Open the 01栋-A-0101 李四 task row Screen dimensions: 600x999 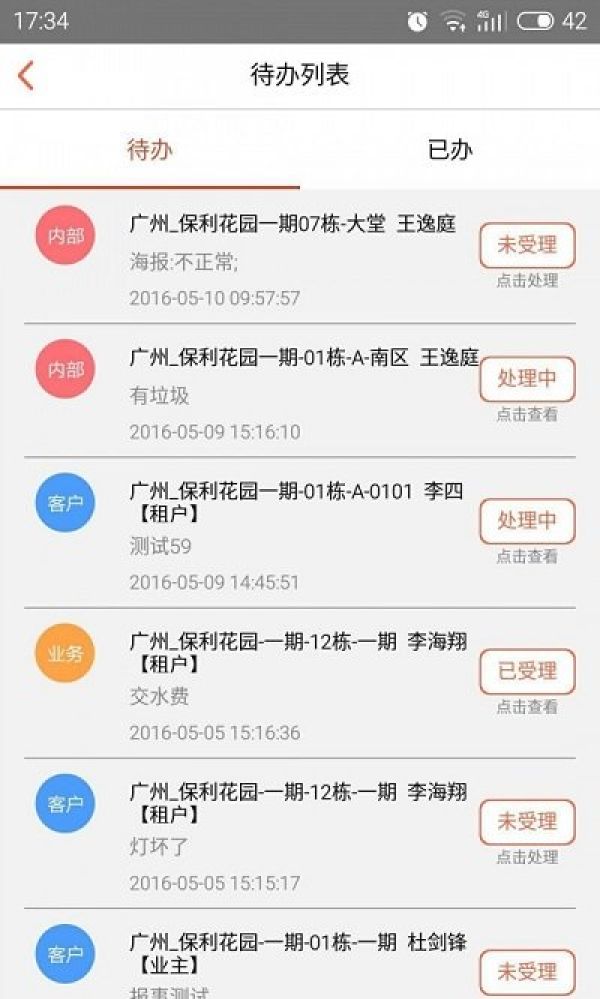coord(290,534)
